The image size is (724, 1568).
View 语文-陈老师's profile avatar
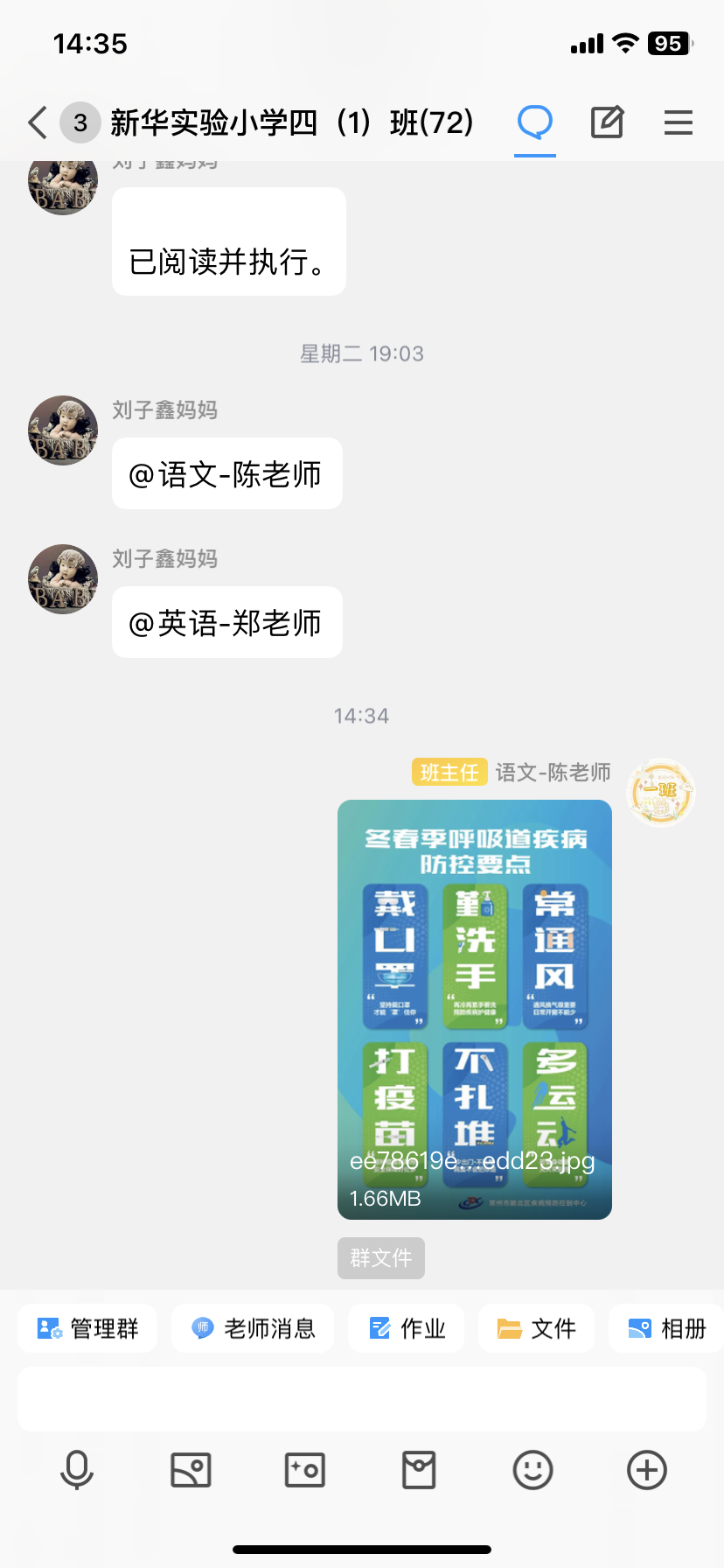661,793
